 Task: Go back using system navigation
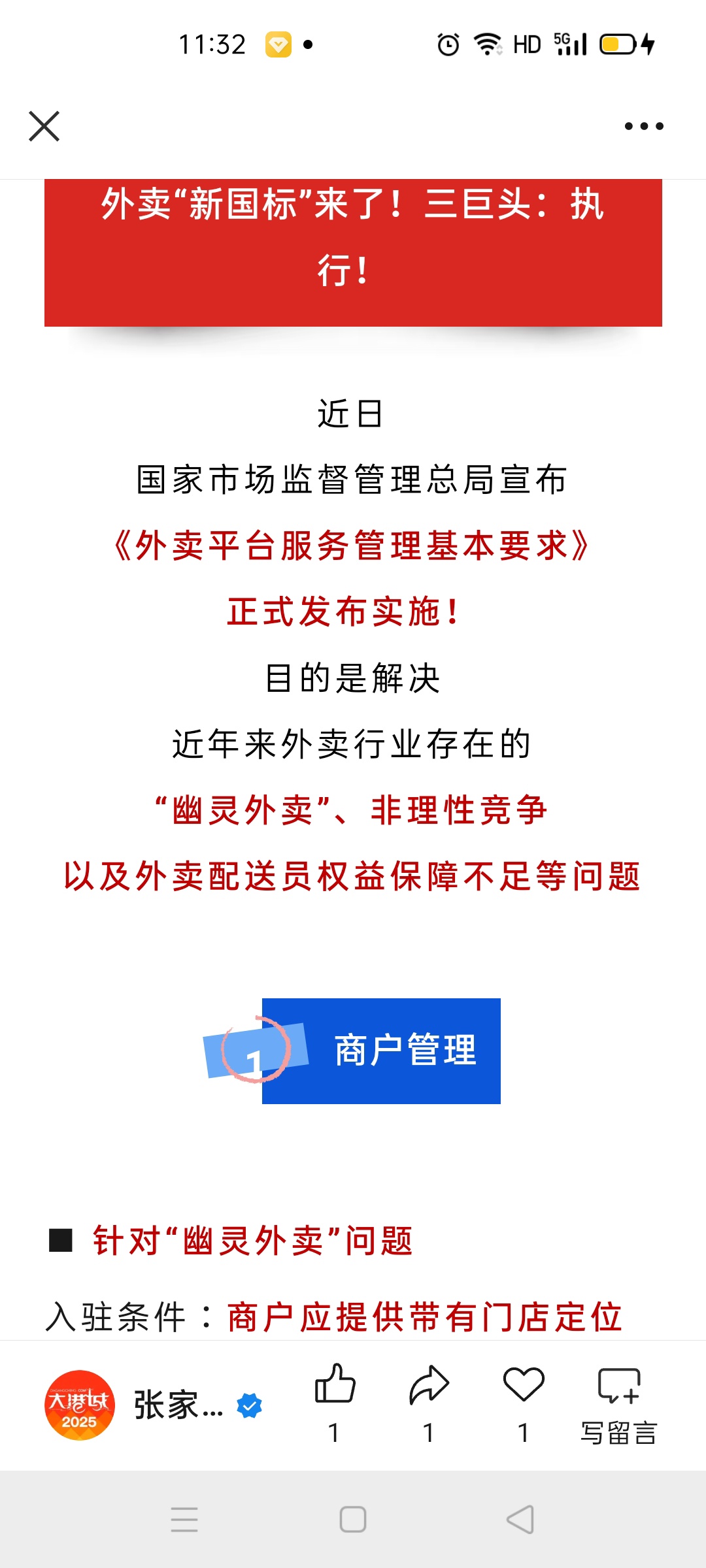[520, 1520]
